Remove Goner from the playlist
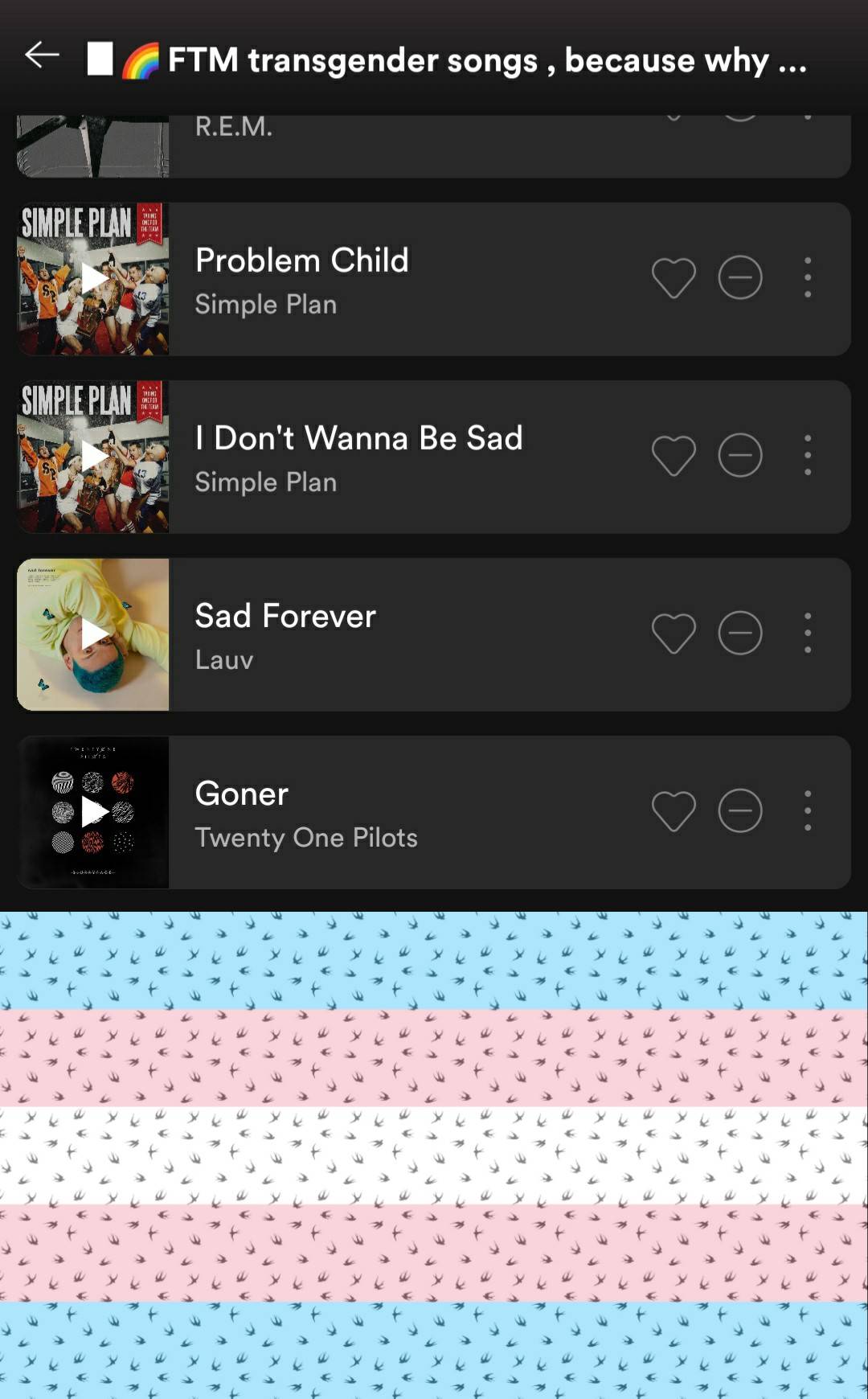Image resolution: width=868 pixels, height=1399 pixels. coord(739,811)
